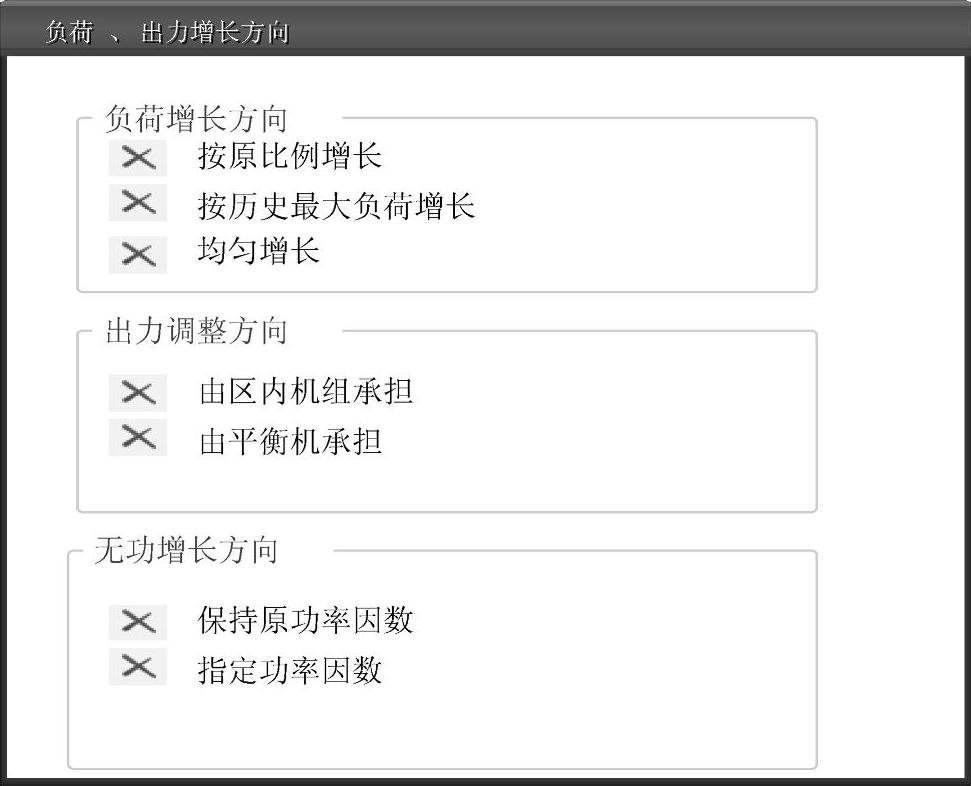
Task: Enable 由区内机组承担 option
Action: pyautogui.click(x=138, y=393)
